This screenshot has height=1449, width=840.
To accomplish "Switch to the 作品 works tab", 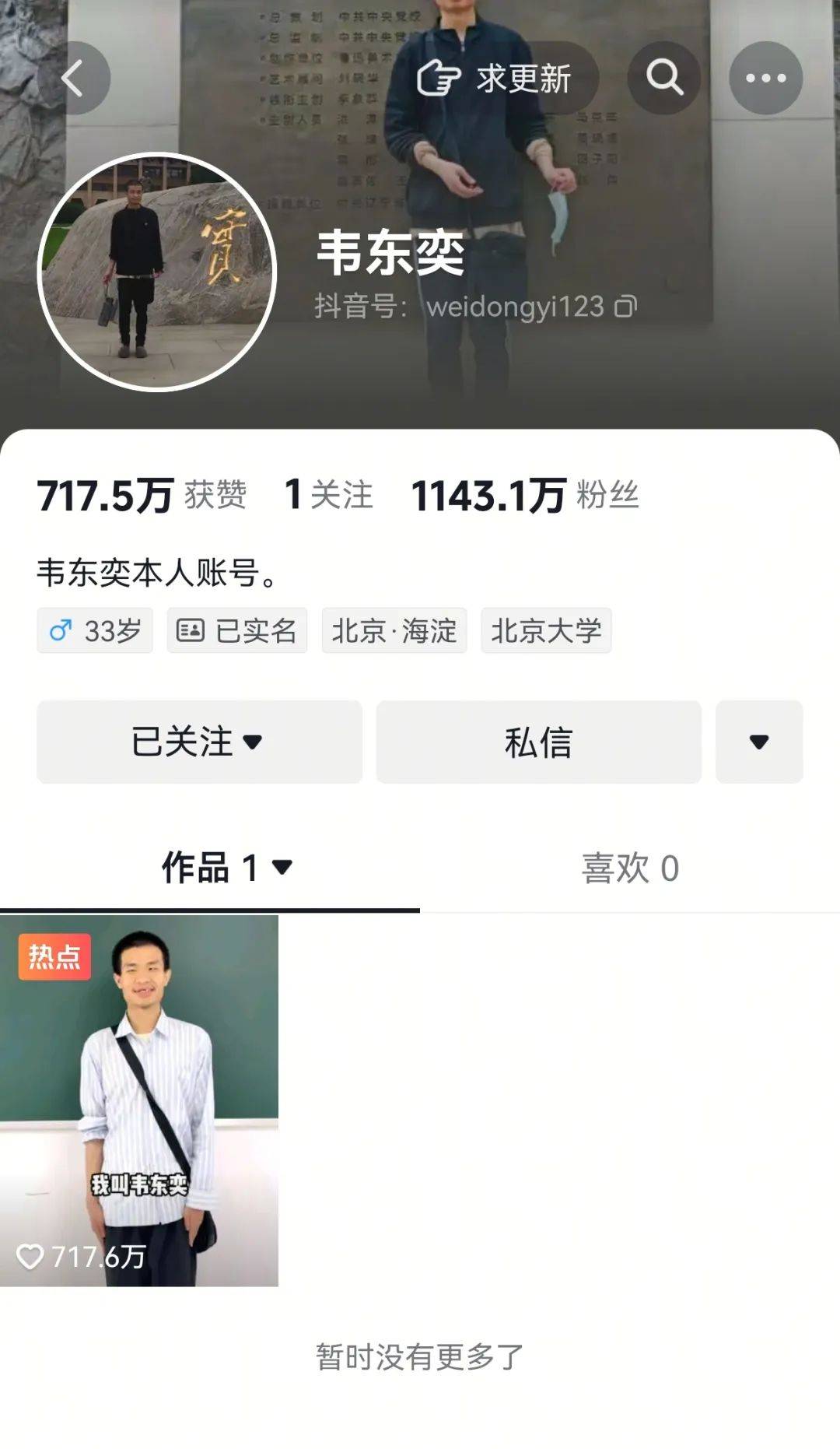I will (x=226, y=868).
